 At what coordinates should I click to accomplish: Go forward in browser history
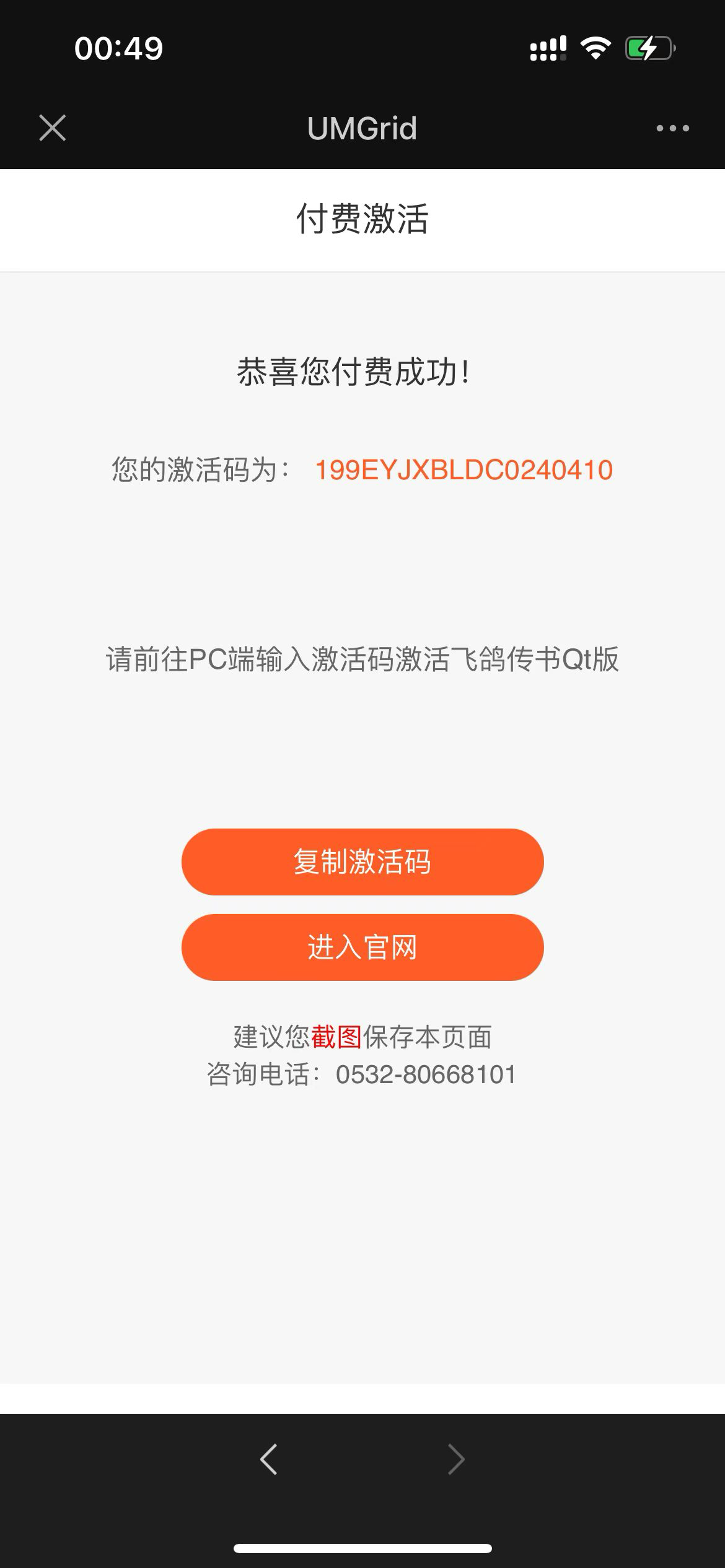[456, 1459]
